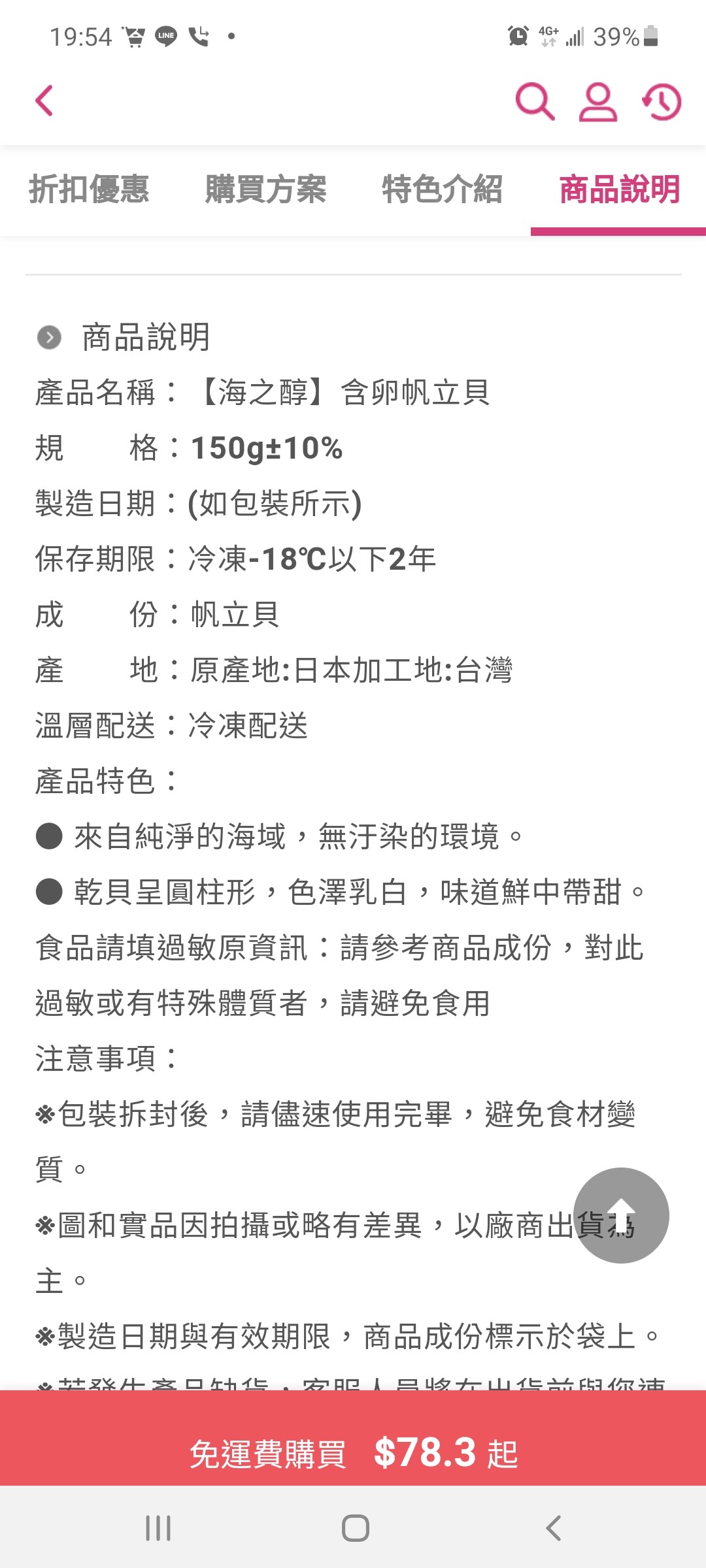Switch to the 折扣優惠 tab

89,189
